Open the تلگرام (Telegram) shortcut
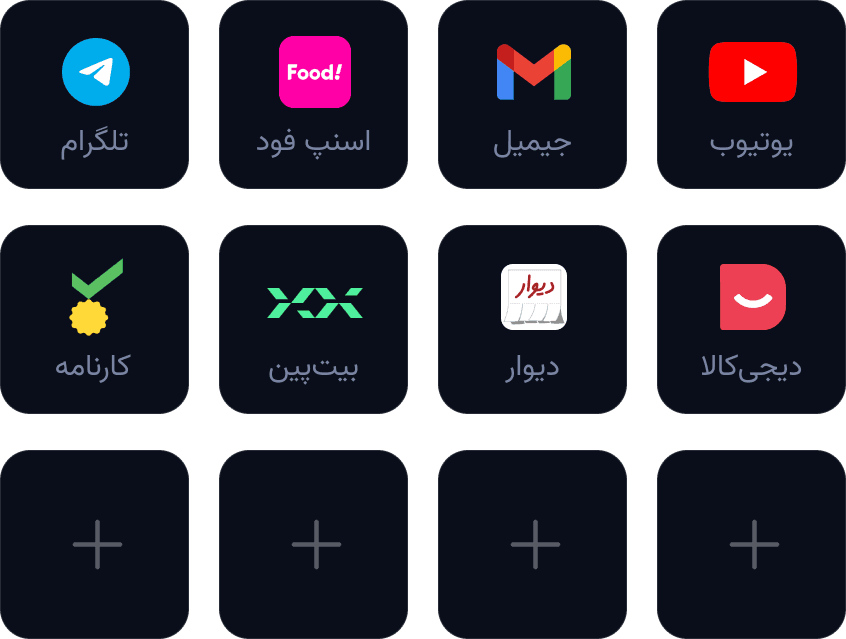The image size is (846, 639). pyautogui.click(x=95, y=94)
